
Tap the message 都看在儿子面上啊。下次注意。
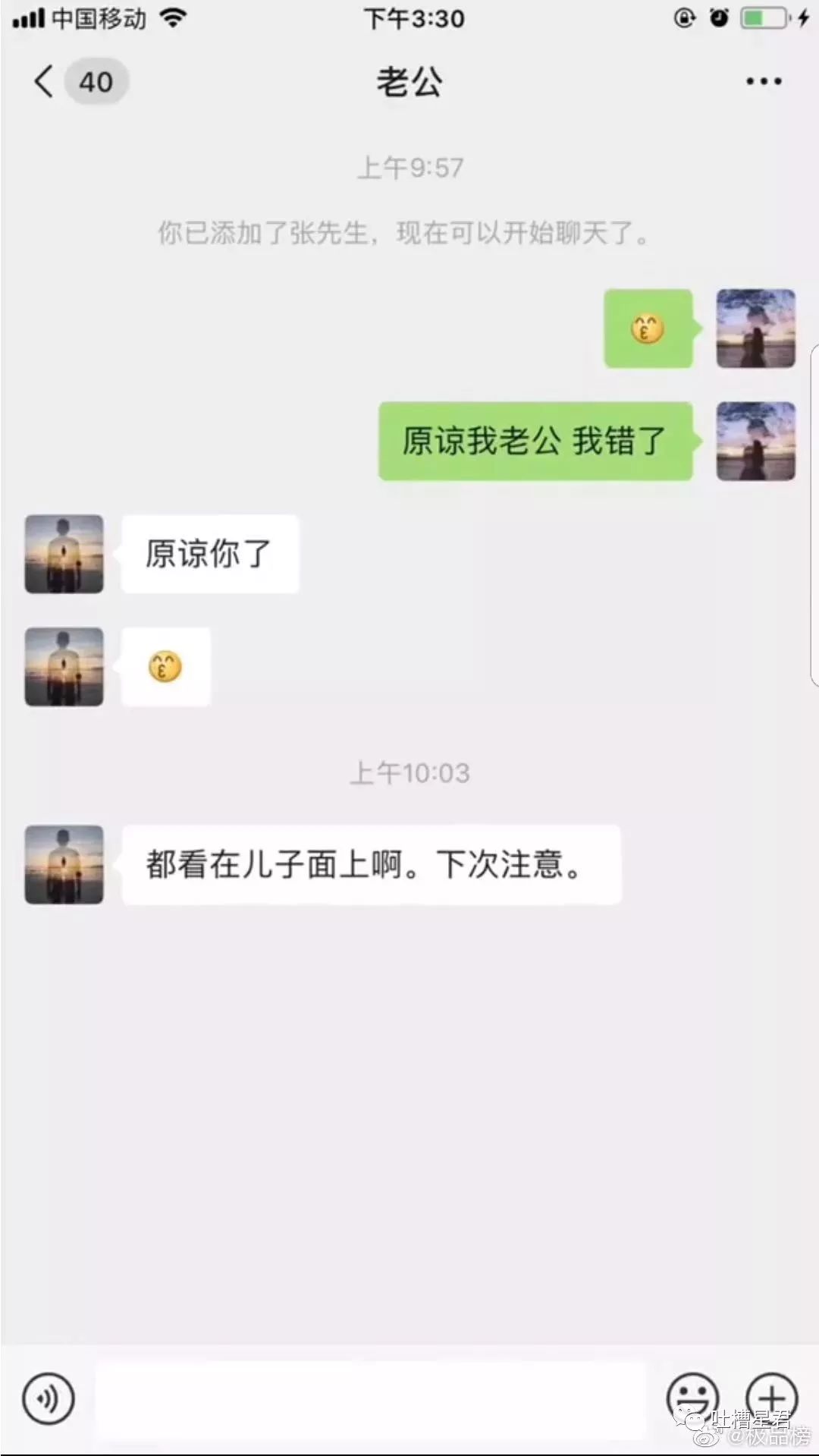(x=369, y=865)
